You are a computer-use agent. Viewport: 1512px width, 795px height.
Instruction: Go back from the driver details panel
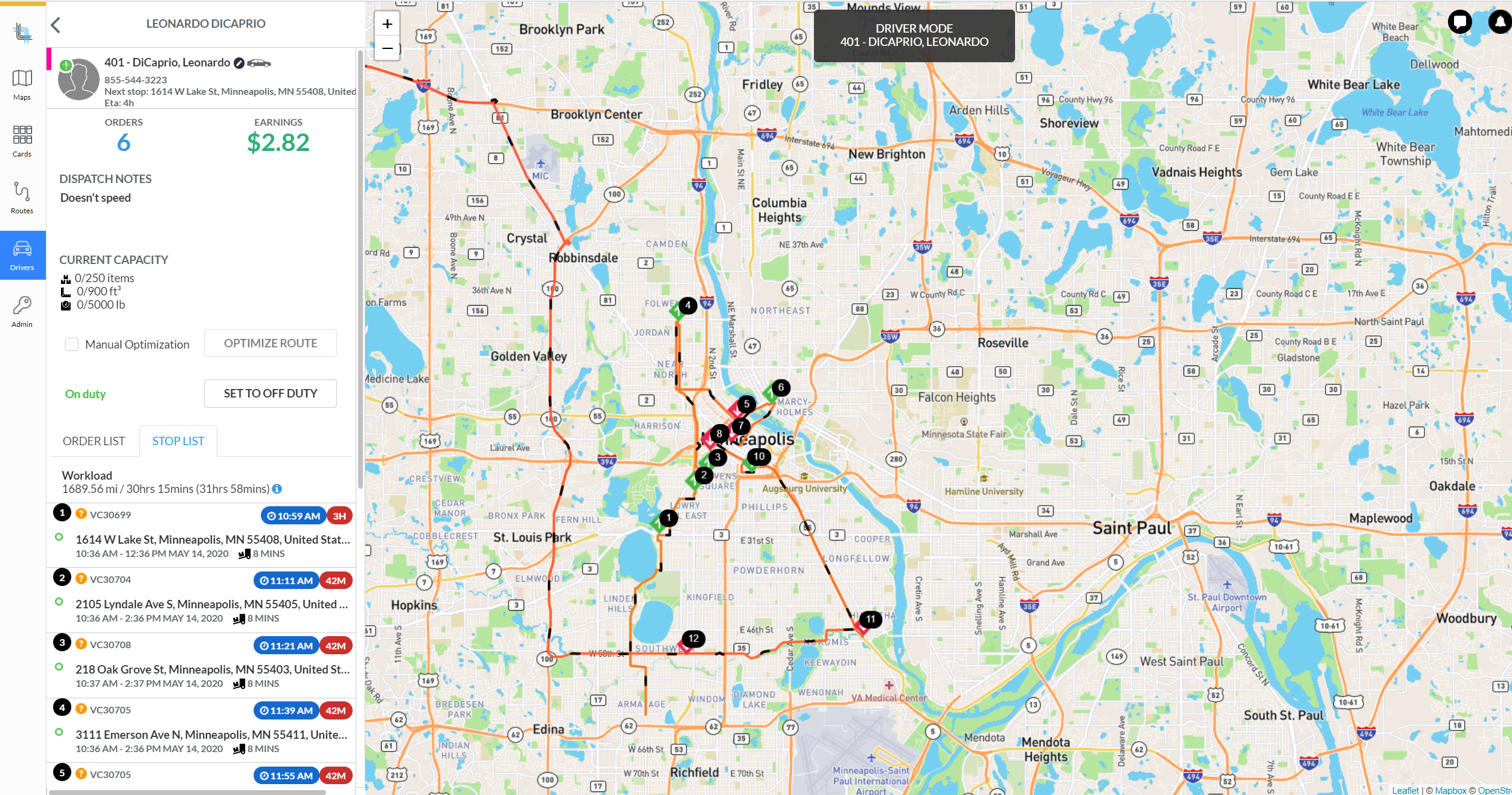pos(56,25)
